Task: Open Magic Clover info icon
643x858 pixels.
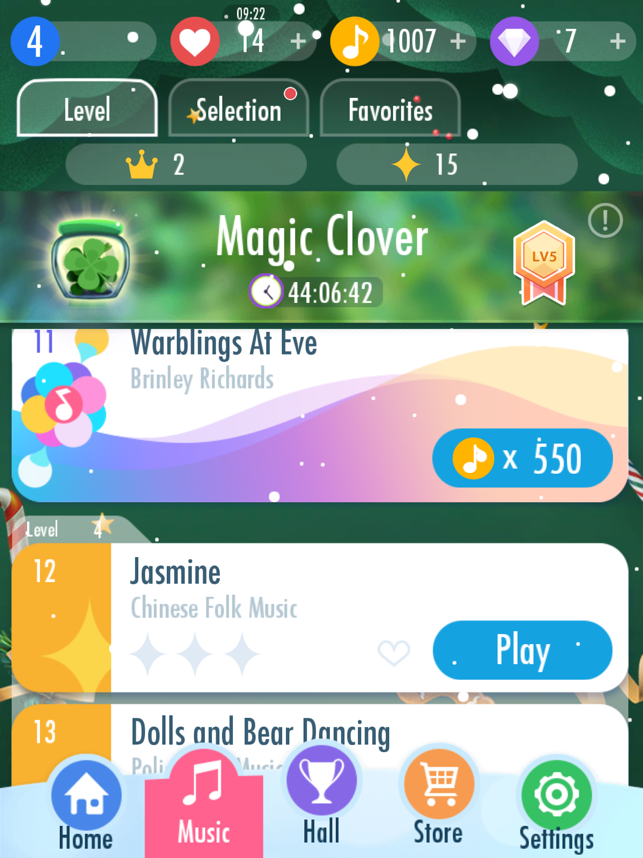Action: [x=605, y=221]
